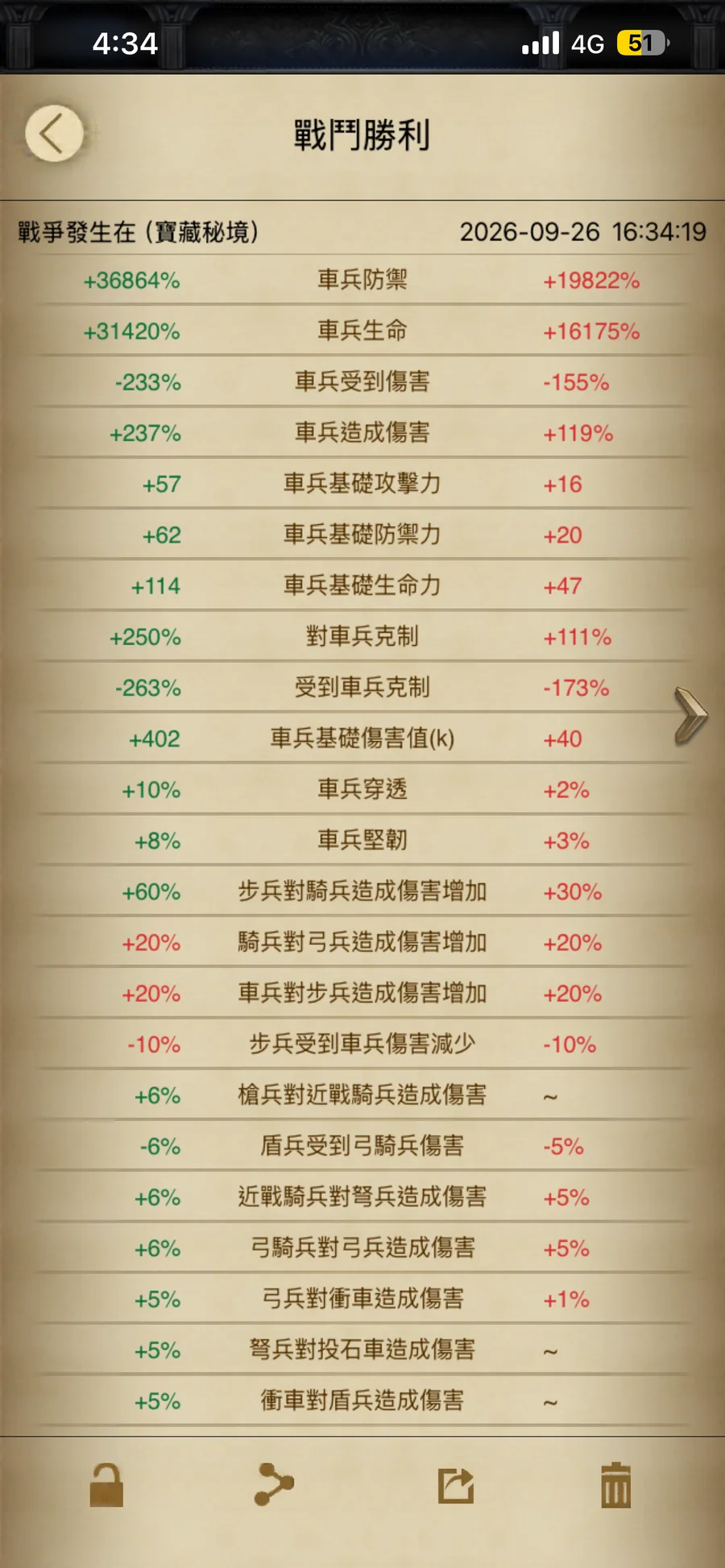Lock this battle report
Viewport: 725px width, 1568px height.
click(106, 1485)
